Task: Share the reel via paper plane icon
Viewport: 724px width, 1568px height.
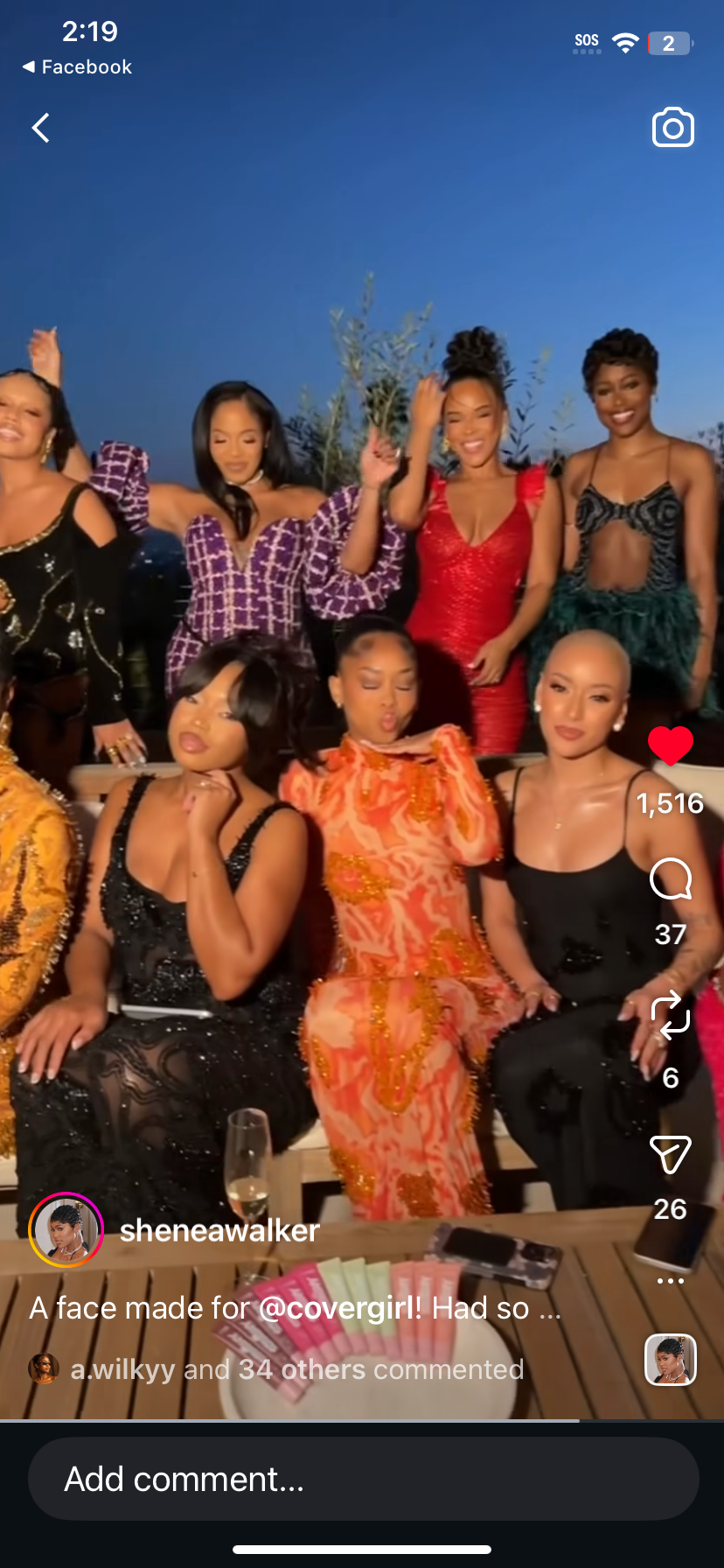Action: (x=671, y=1154)
